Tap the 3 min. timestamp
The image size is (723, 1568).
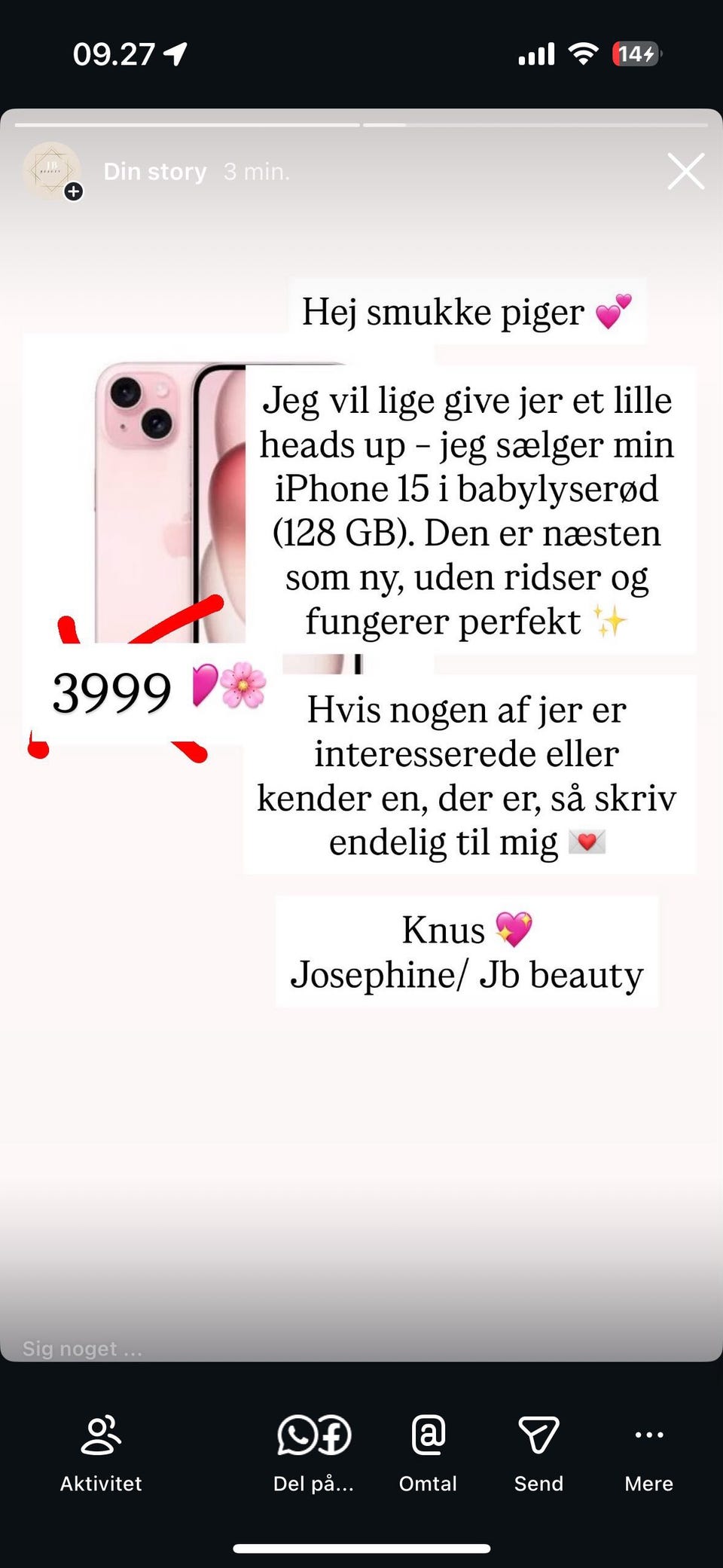point(255,172)
